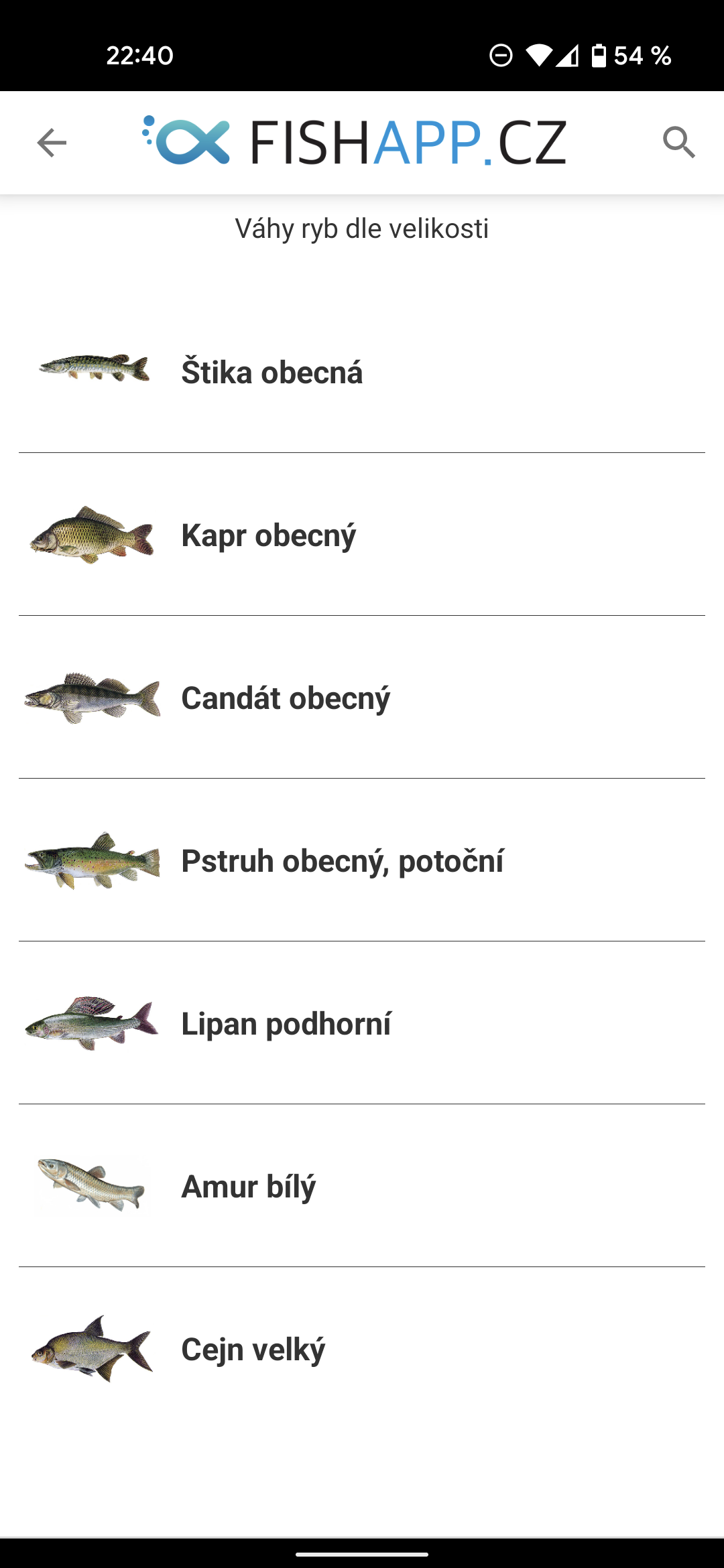Choose Pstruh obecný, potoční
This screenshot has width=724, height=1568.
point(362,860)
